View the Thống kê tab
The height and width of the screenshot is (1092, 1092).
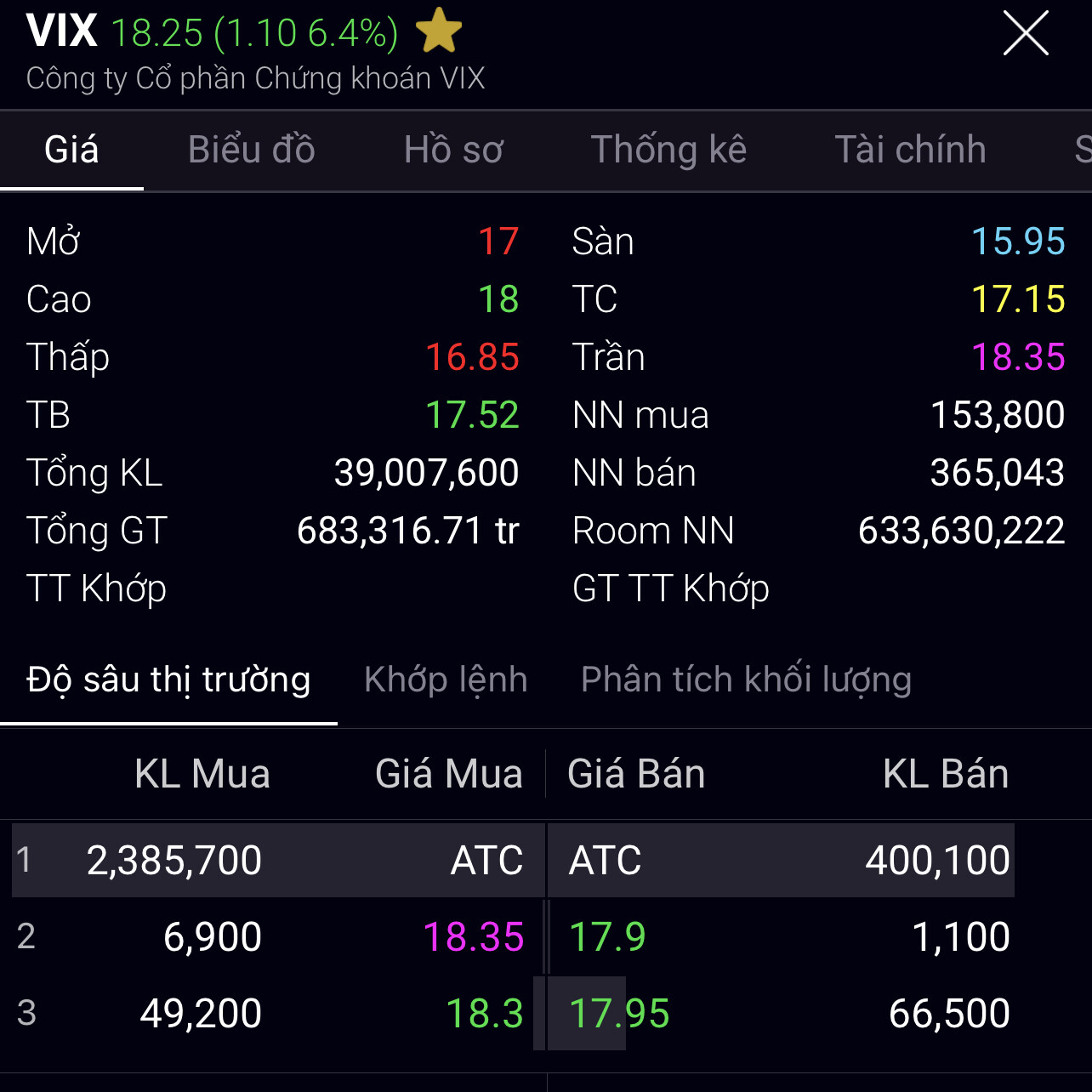(x=668, y=150)
